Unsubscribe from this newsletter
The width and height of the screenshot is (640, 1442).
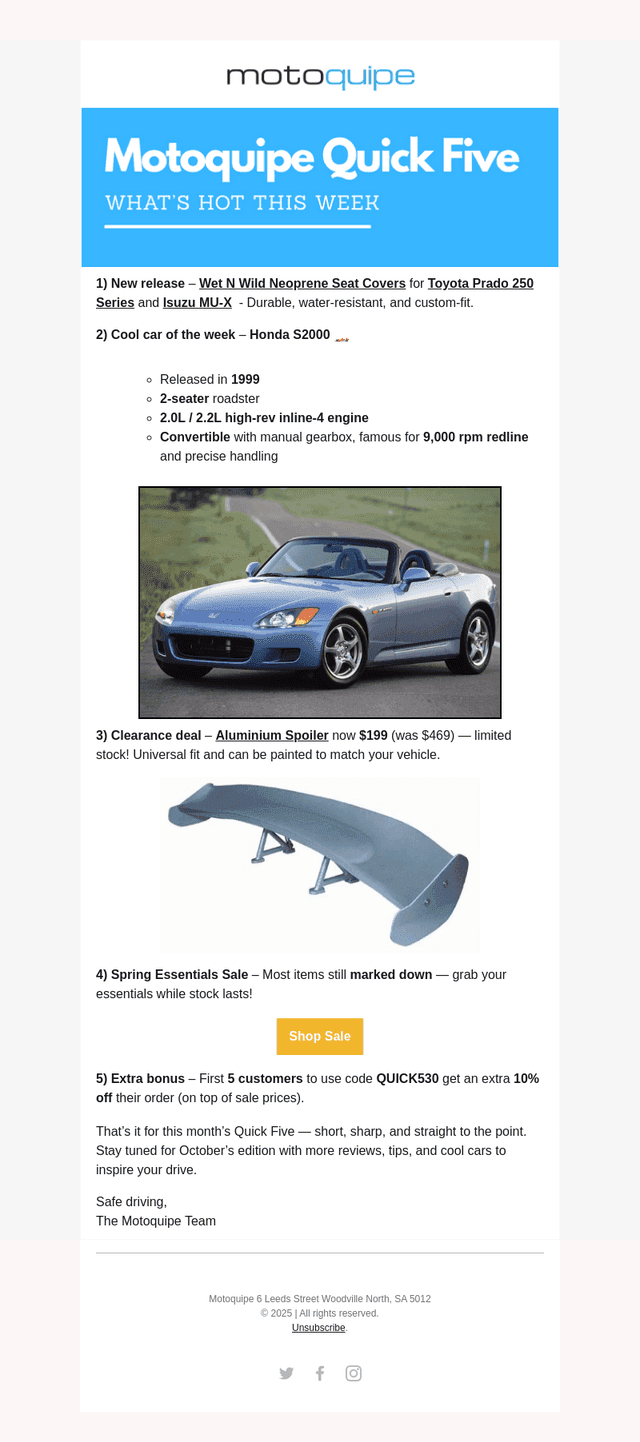(x=318, y=1328)
